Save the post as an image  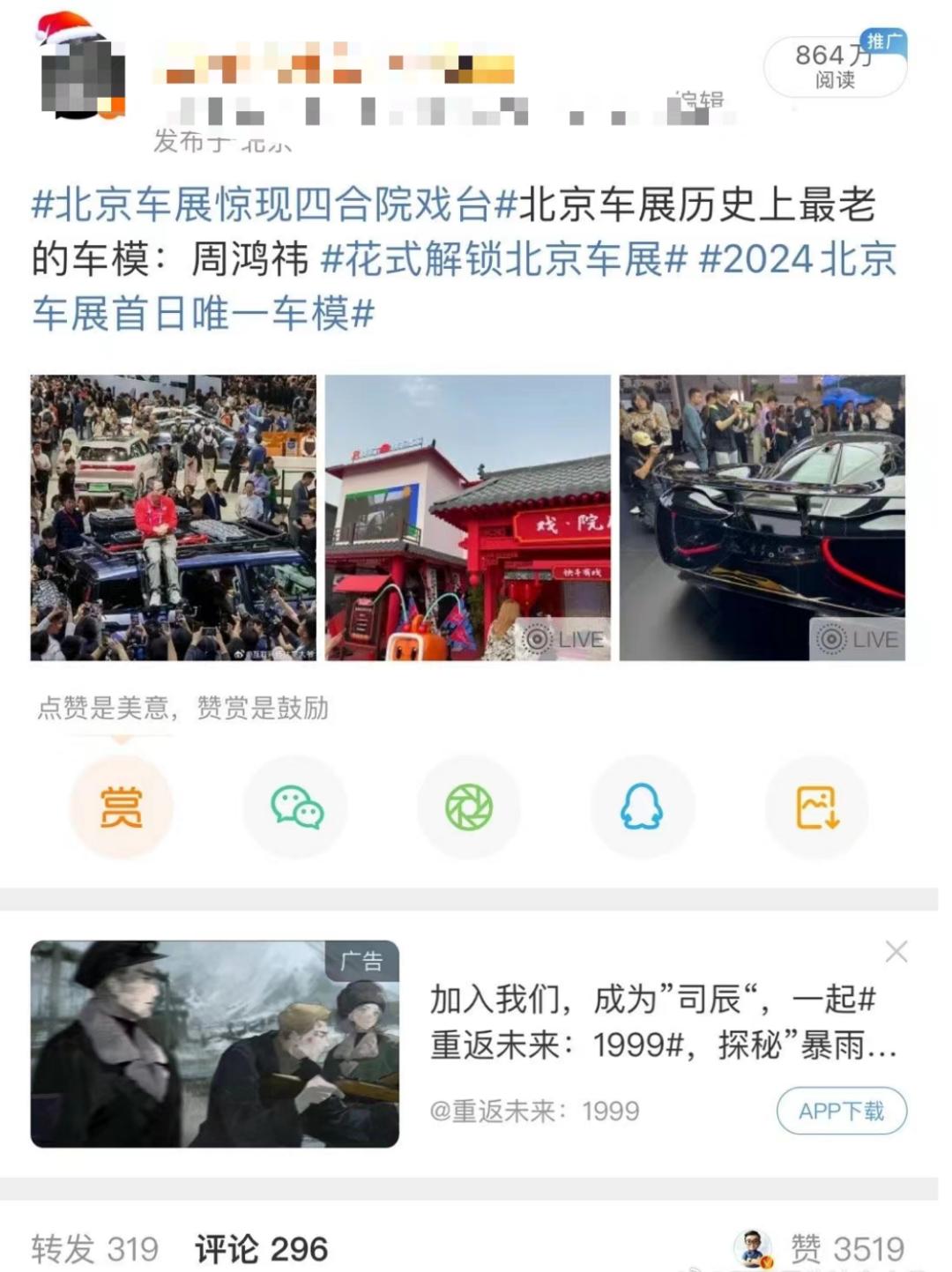[x=816, y=807]
